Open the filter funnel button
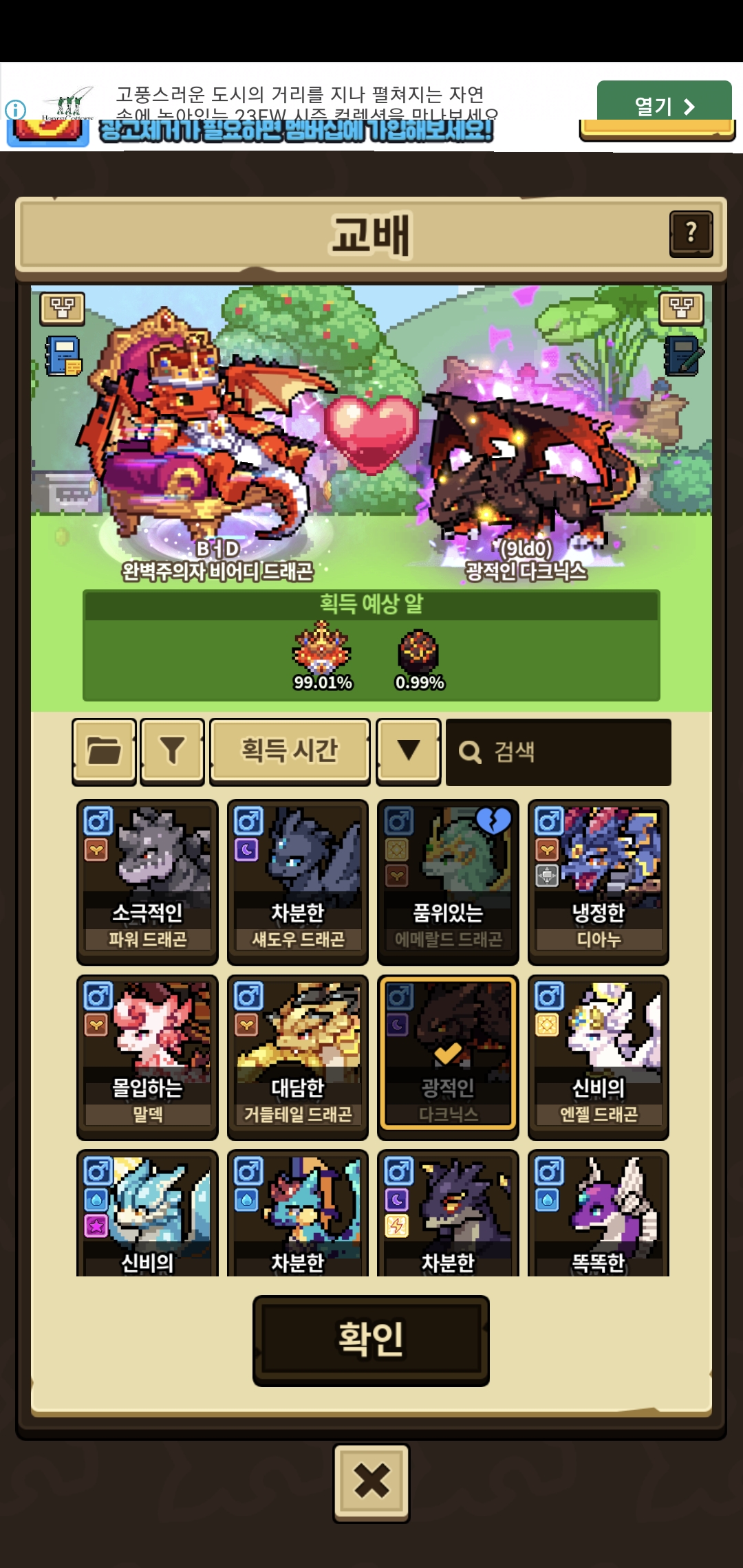The image size is (743, 1568). point(172,751)
